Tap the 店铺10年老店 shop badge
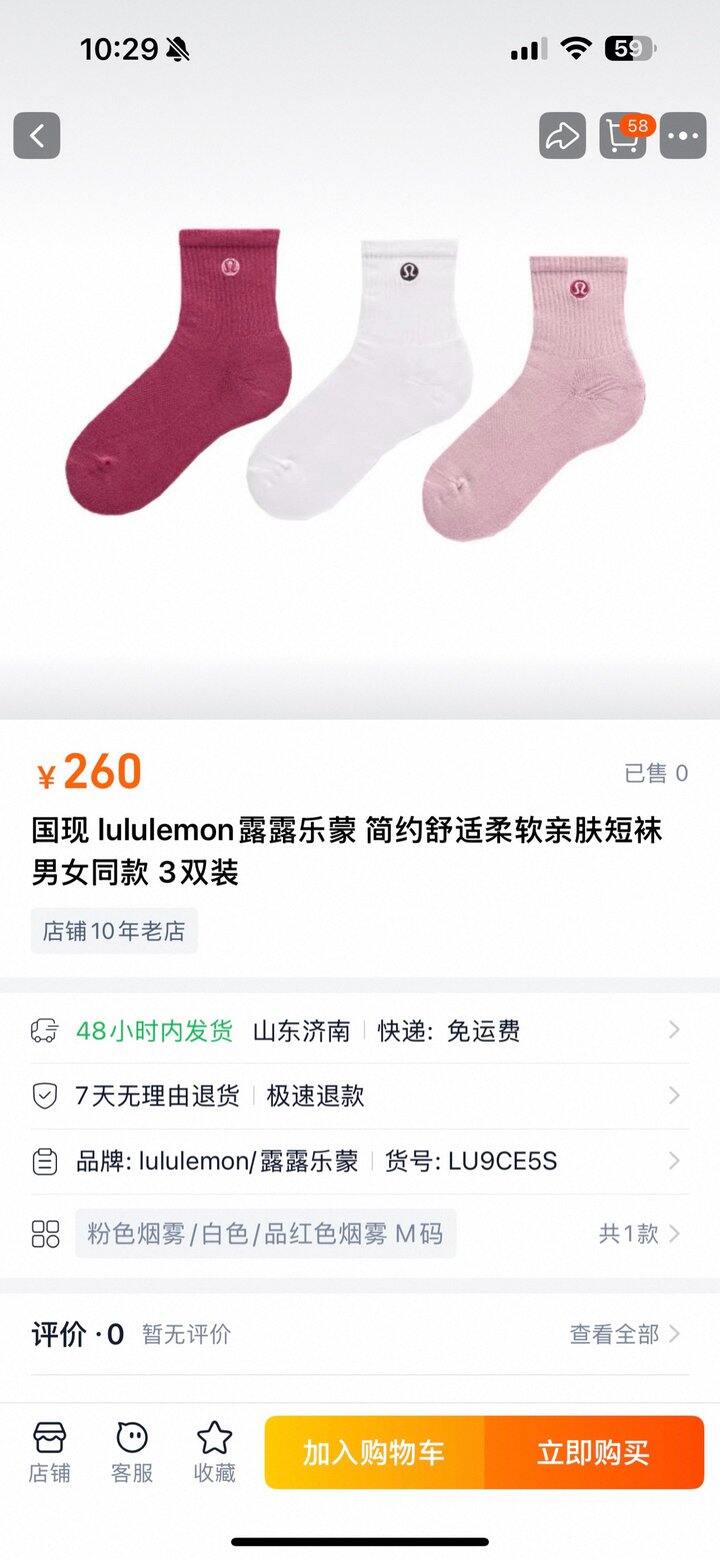The width and height of the screenshot is (720, 1560). click(x=114, y=931)
